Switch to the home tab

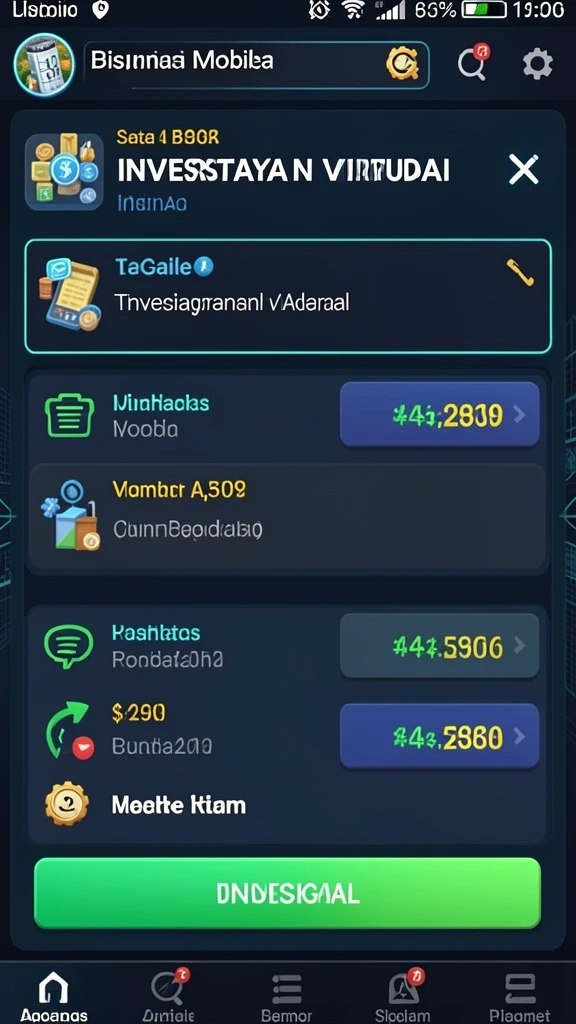[54, 996]
